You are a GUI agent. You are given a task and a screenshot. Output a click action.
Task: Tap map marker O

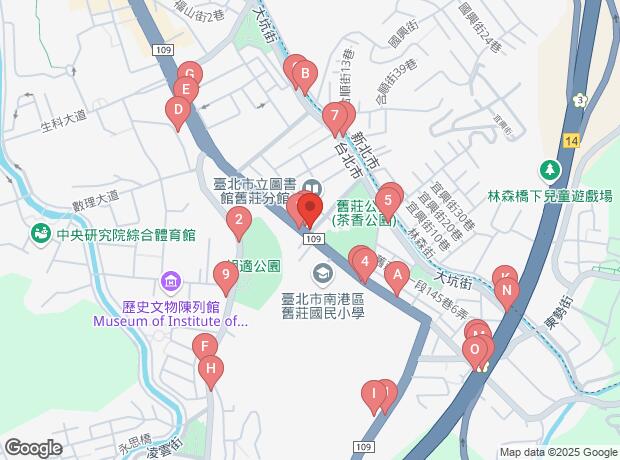point(475,349)
